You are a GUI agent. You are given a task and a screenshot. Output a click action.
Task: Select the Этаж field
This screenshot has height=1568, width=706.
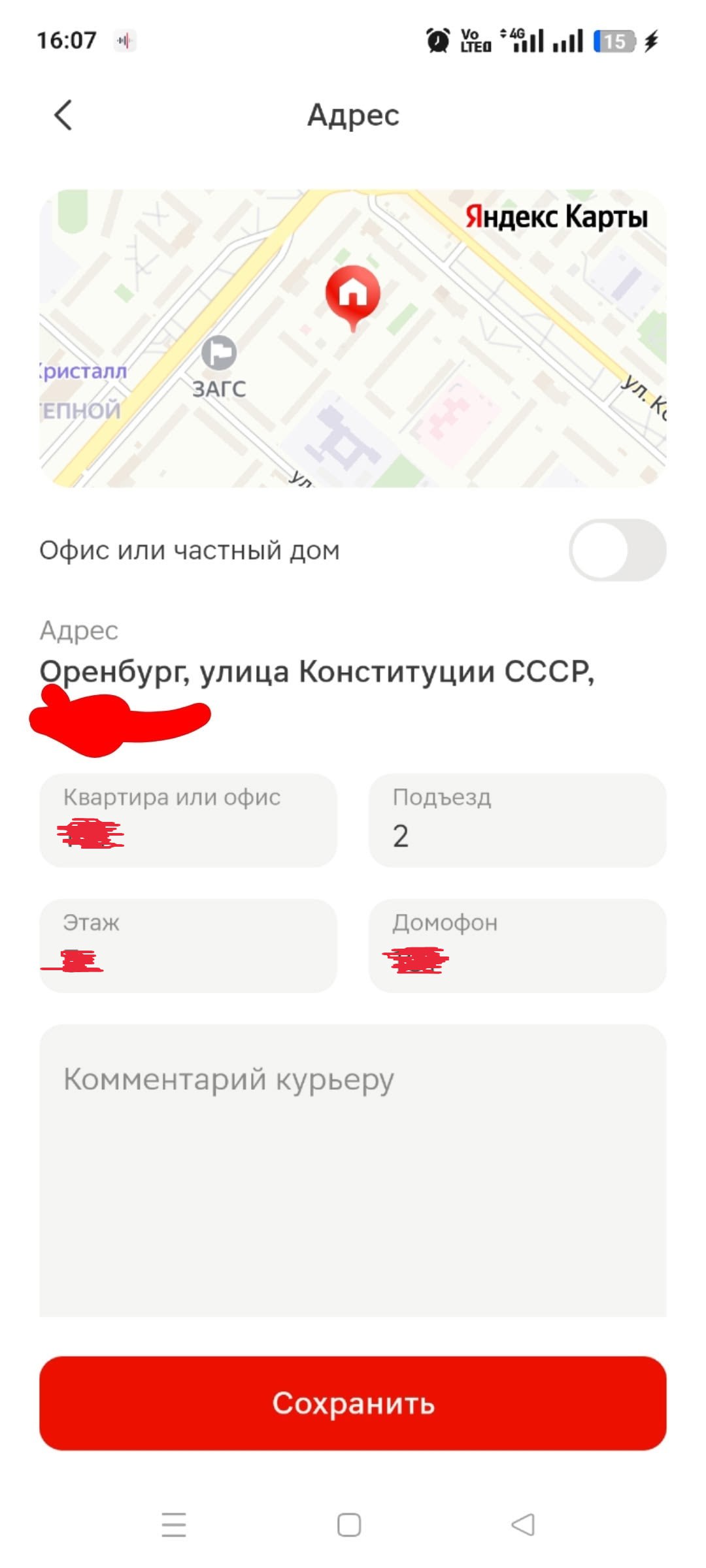coord(188,945)
